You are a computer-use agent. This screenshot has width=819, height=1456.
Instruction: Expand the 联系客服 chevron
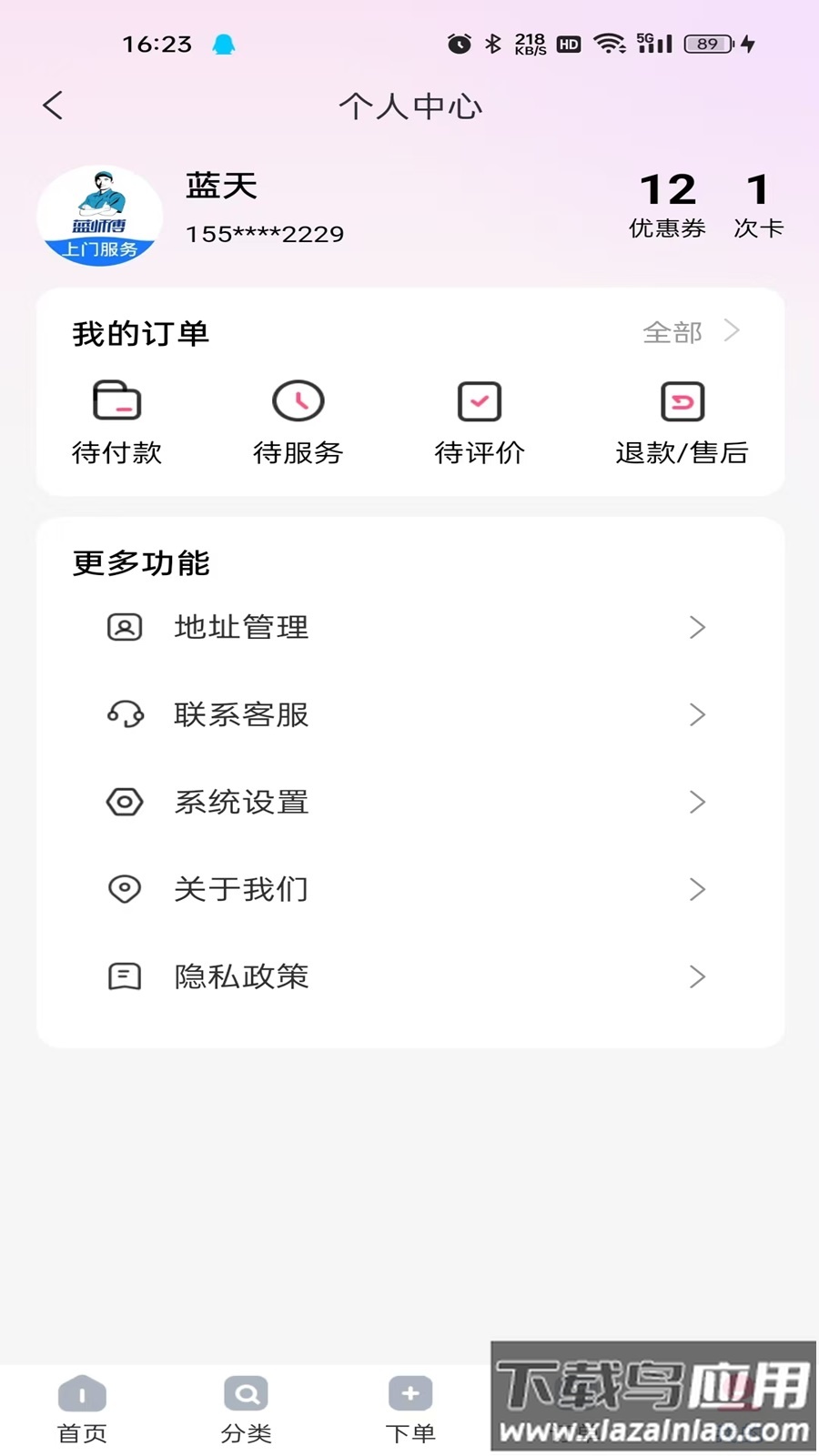pos(698,714)
